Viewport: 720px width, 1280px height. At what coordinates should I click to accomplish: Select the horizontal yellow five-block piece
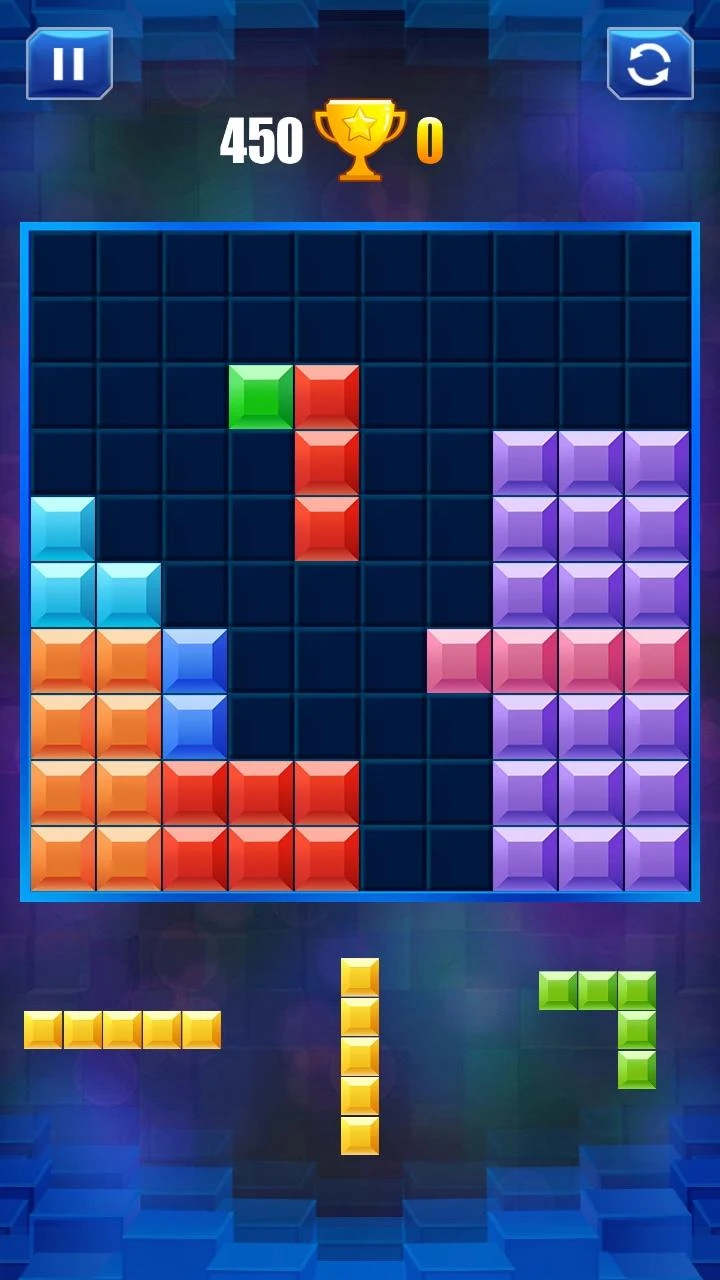pyautogui.click(x=122, y=1030)
